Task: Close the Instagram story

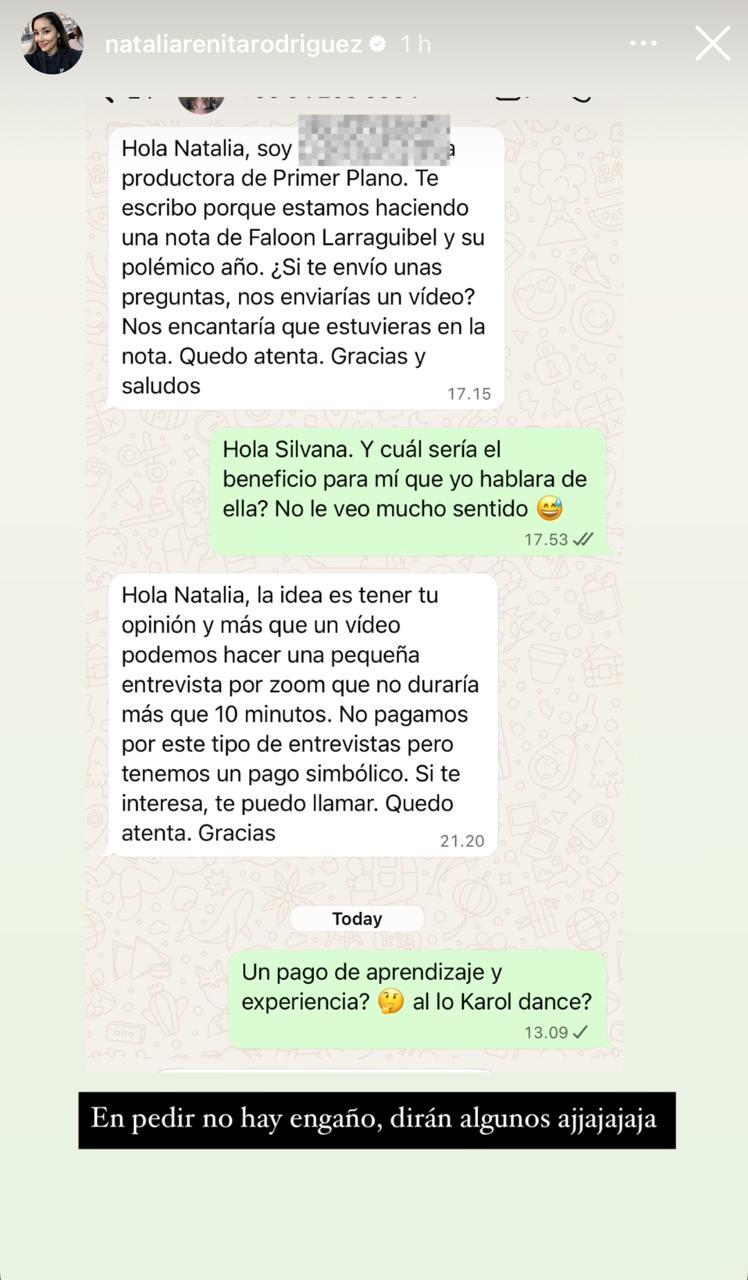Action: [x=712, y=43]
